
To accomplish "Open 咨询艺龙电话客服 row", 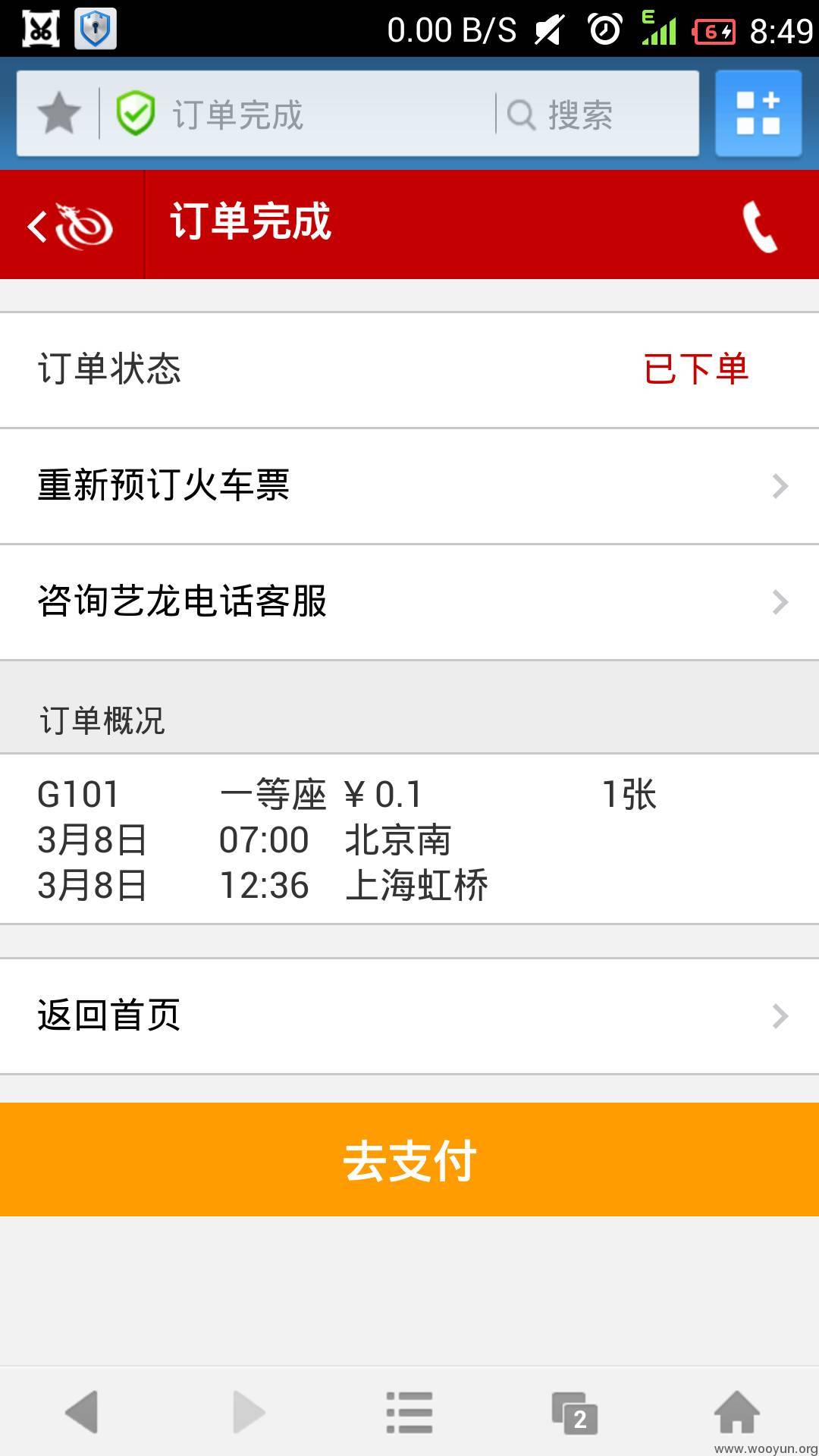I will tap(409, 602).
